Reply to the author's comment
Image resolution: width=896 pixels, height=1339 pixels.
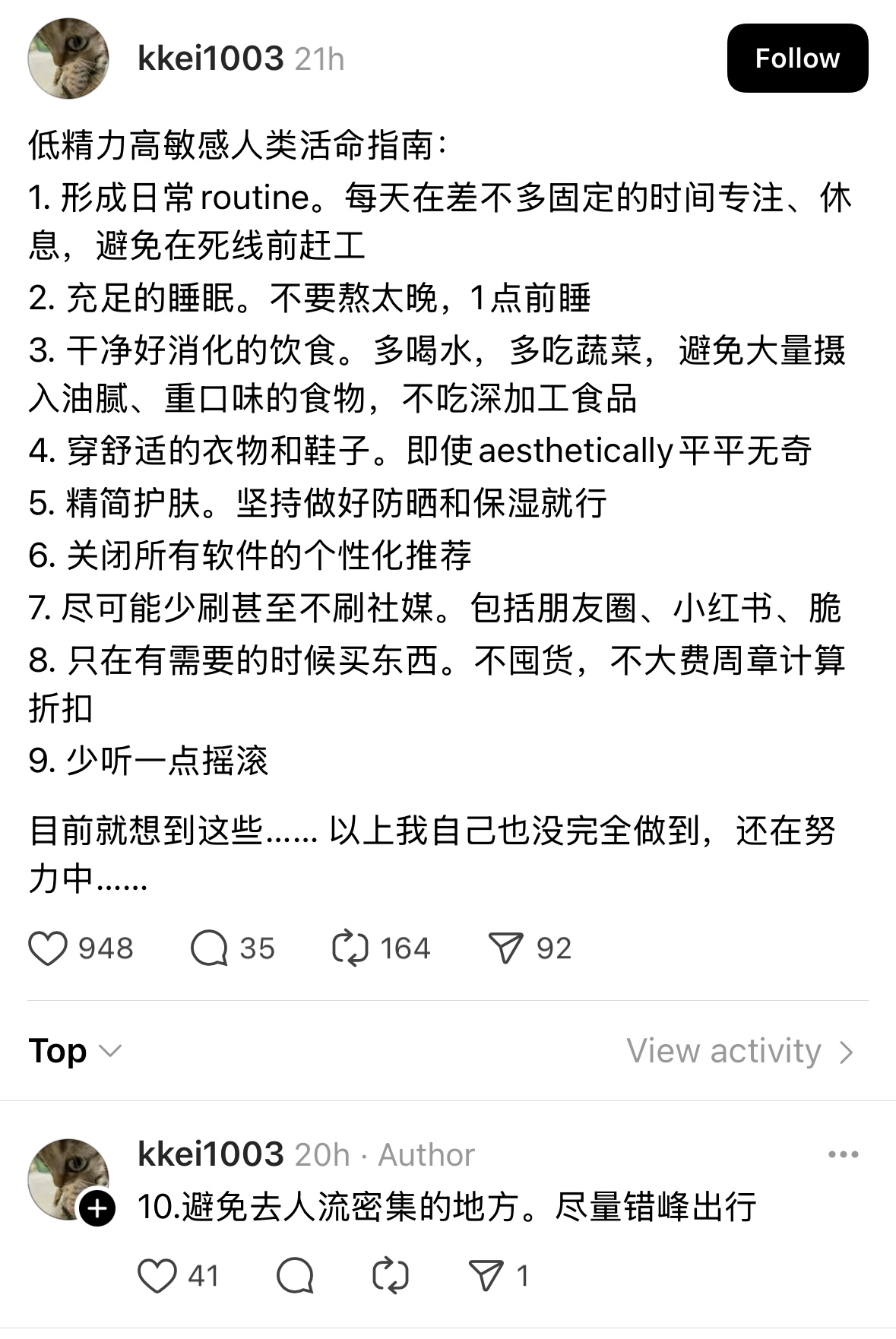point(295,1275)
